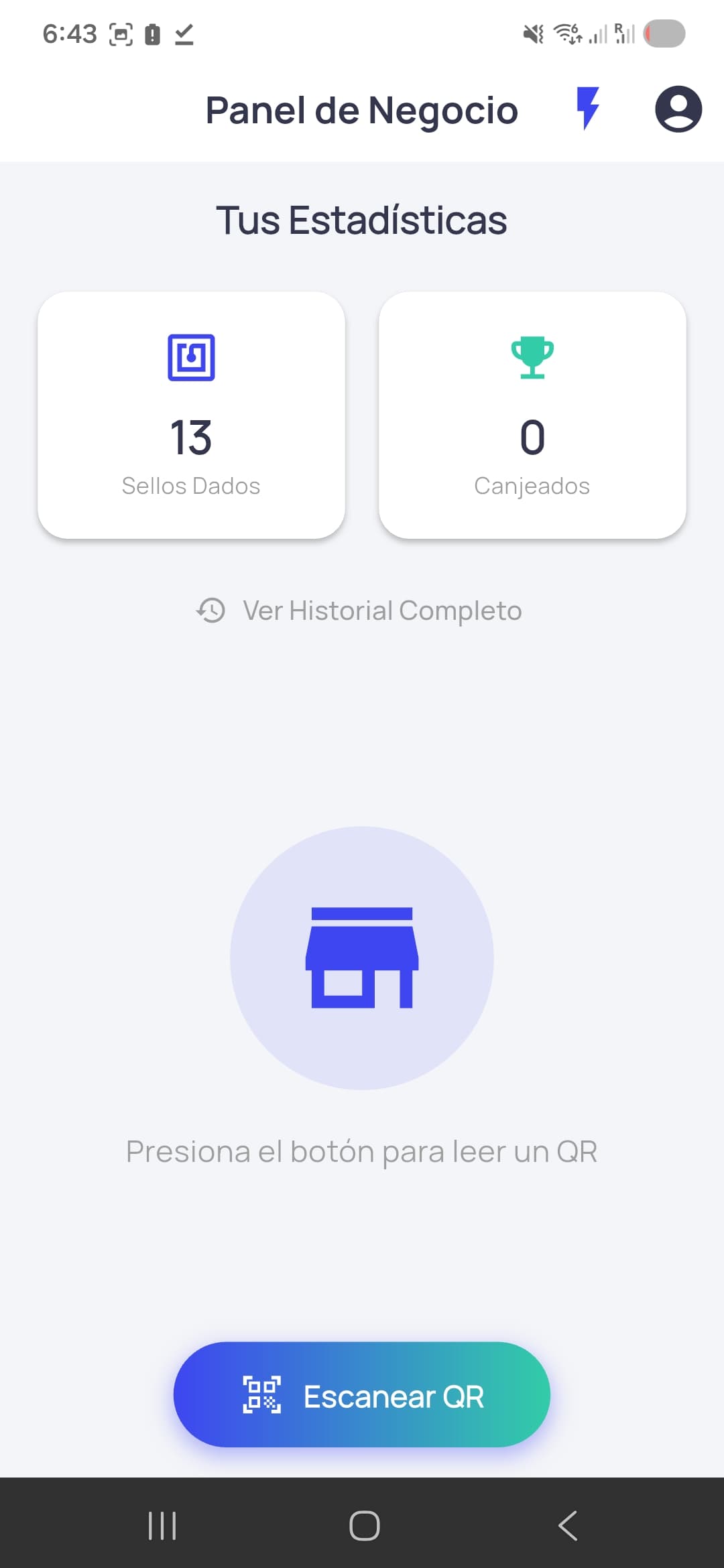
Task: Open the lightning bolt quick actions icon
Action: (x=588, y=110)
